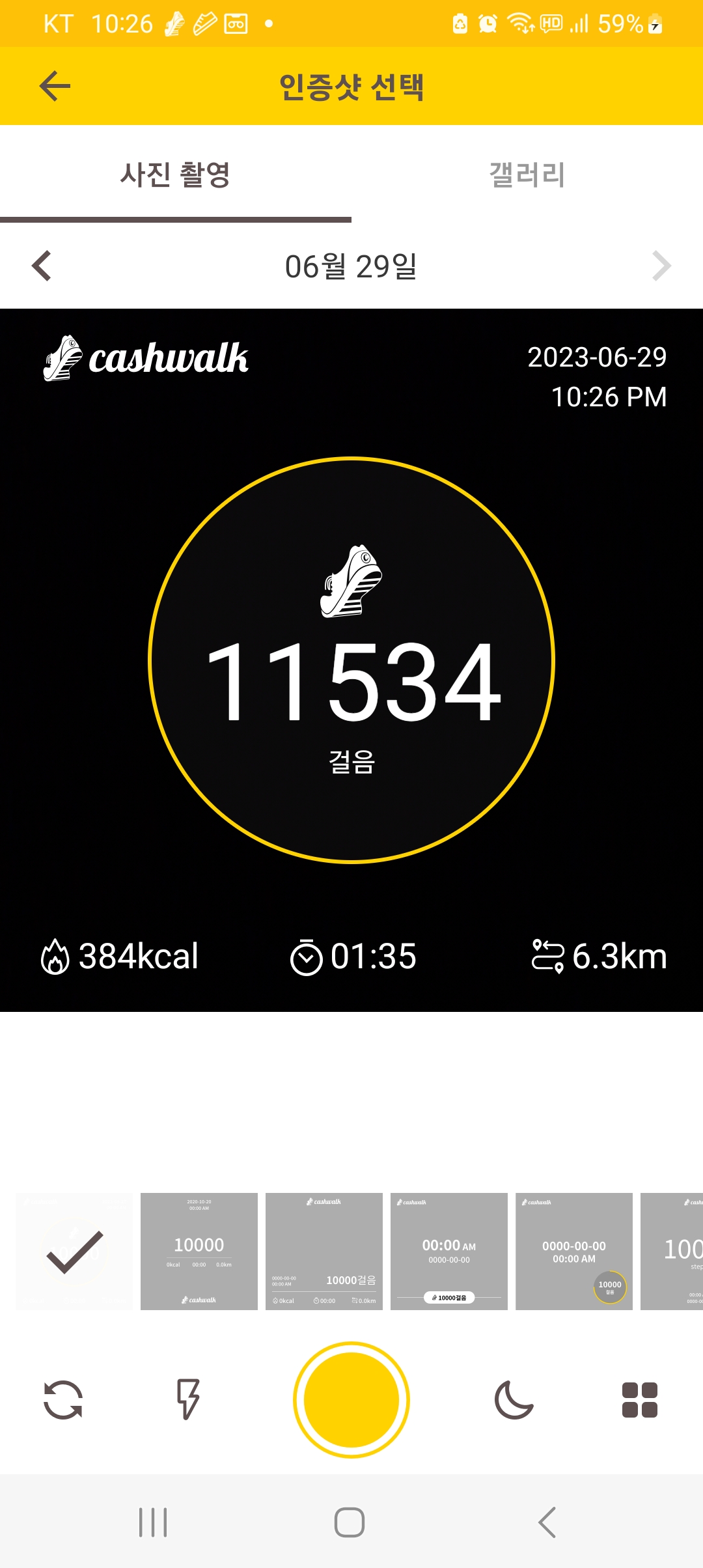Go to the home screen
Image resolution: width=703 pixels, height=1568 pixels.
[350, 1522]
